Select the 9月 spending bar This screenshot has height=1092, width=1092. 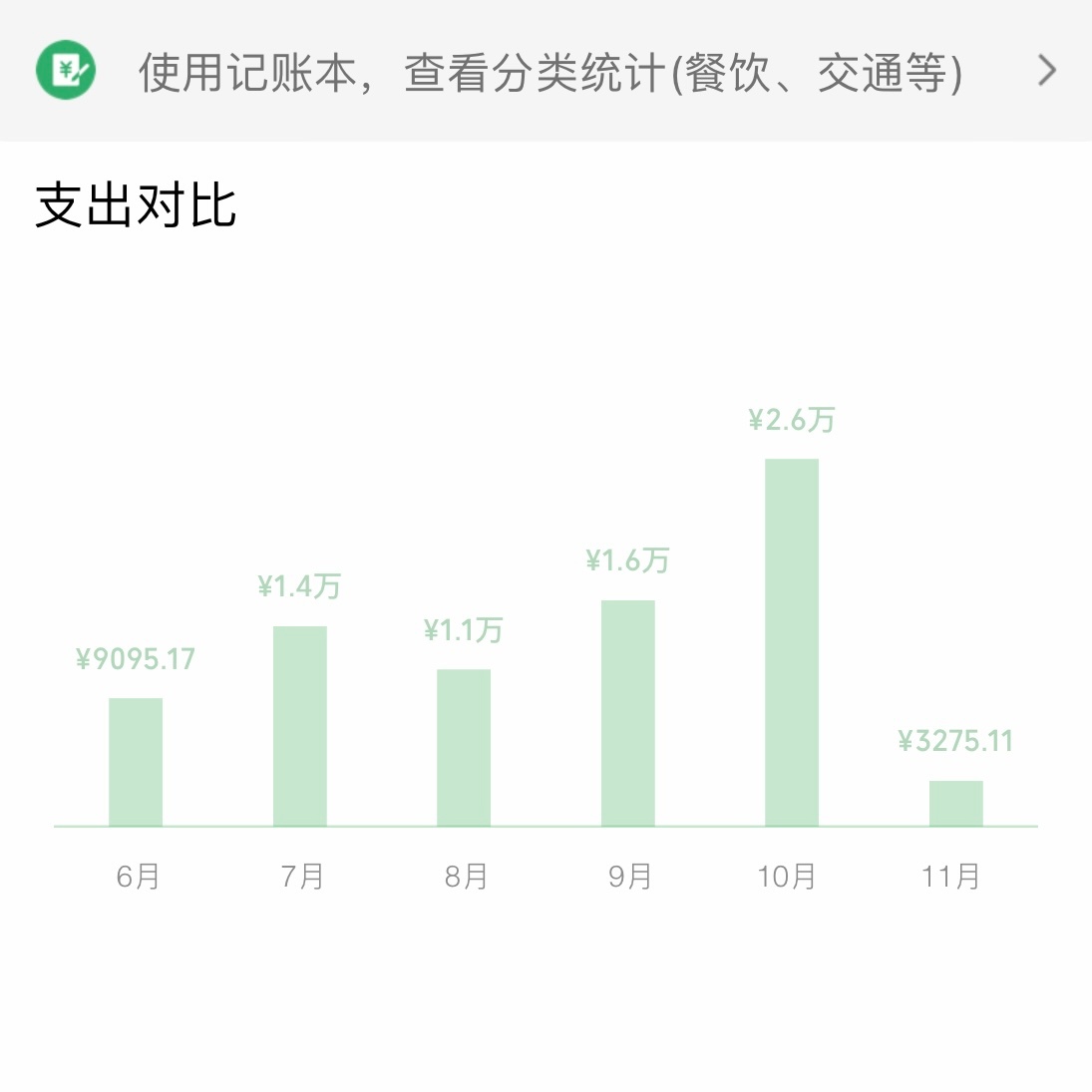click(627, 713)
